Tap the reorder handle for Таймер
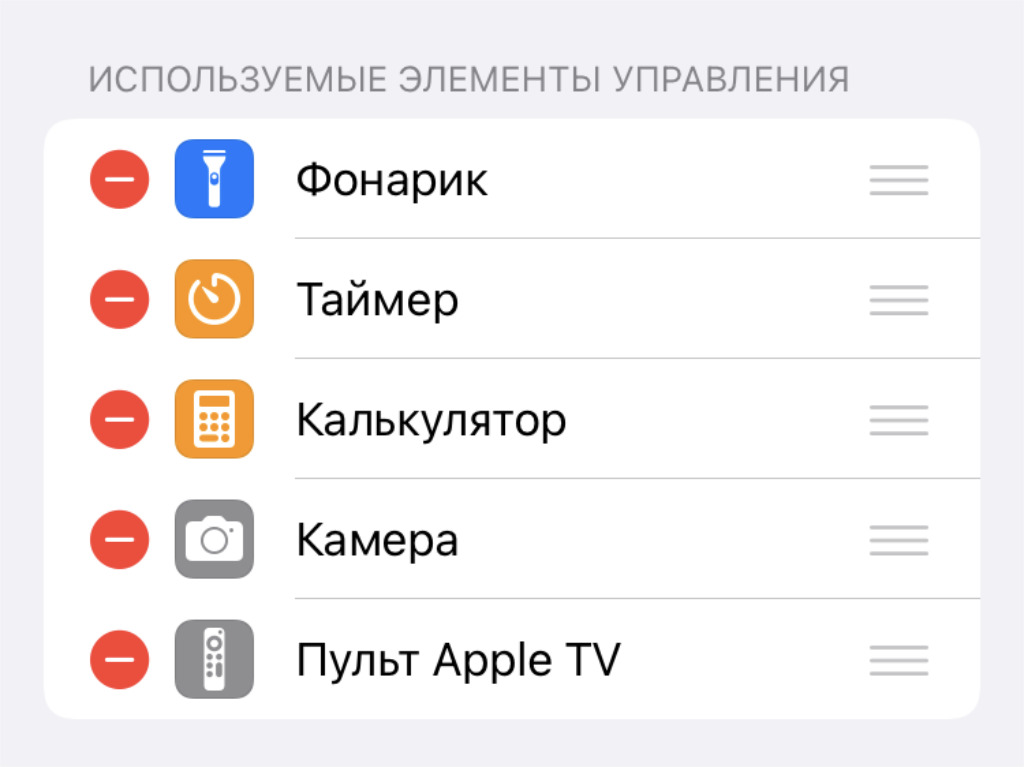1024x767 pixels. tap(898, 300)
